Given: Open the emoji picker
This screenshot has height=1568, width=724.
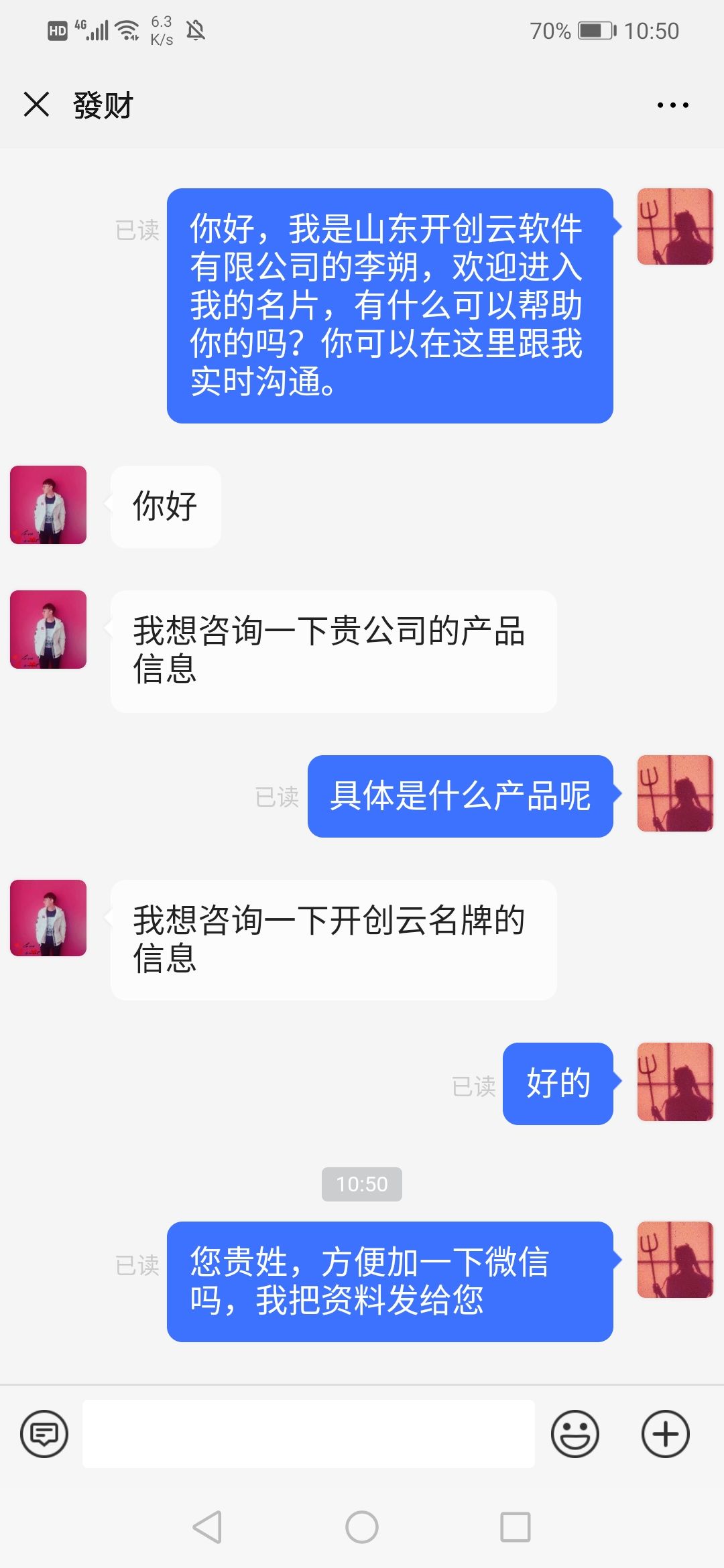Looking at the screenshot, I should point(575,1434).
